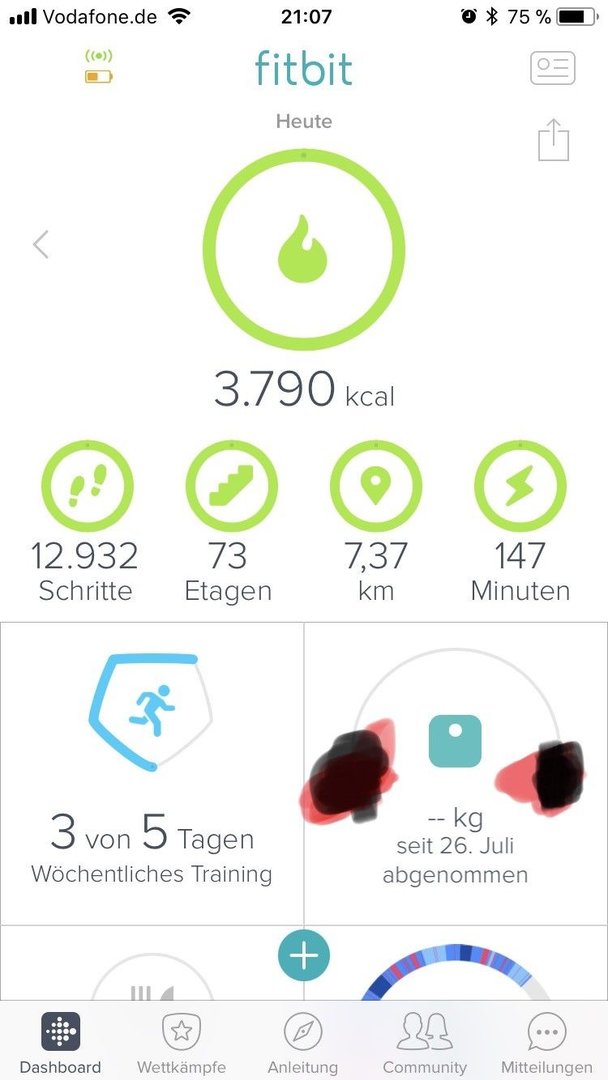Open the km distance details

tap(375, 521)
